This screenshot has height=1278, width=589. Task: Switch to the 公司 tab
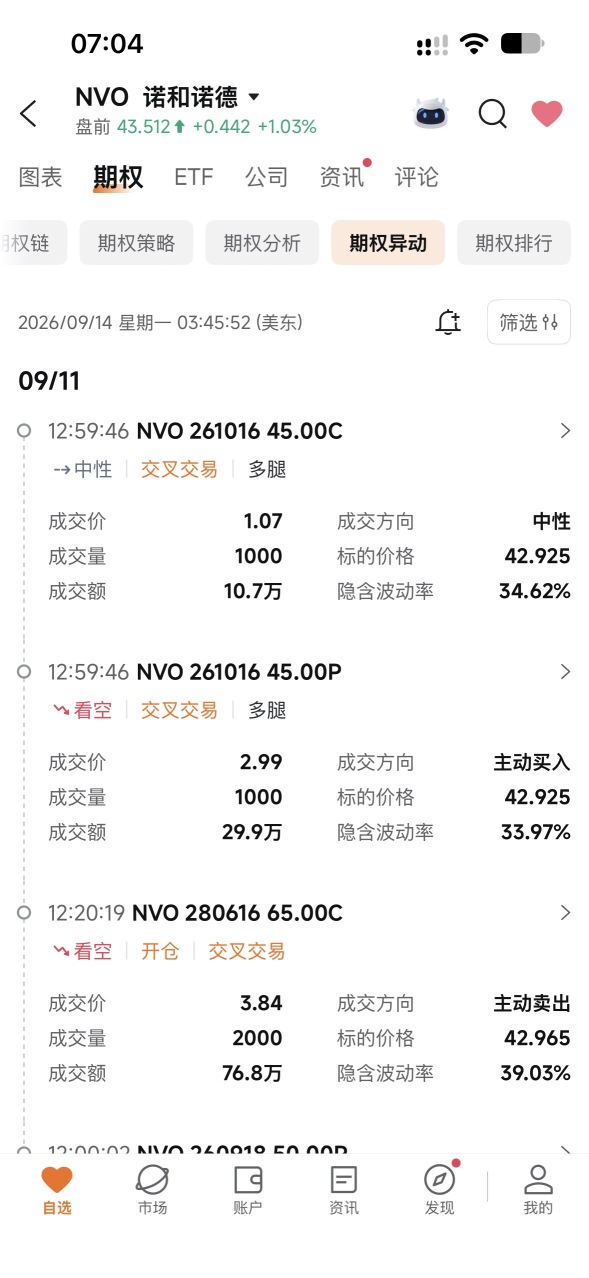(x=267, y=177)
